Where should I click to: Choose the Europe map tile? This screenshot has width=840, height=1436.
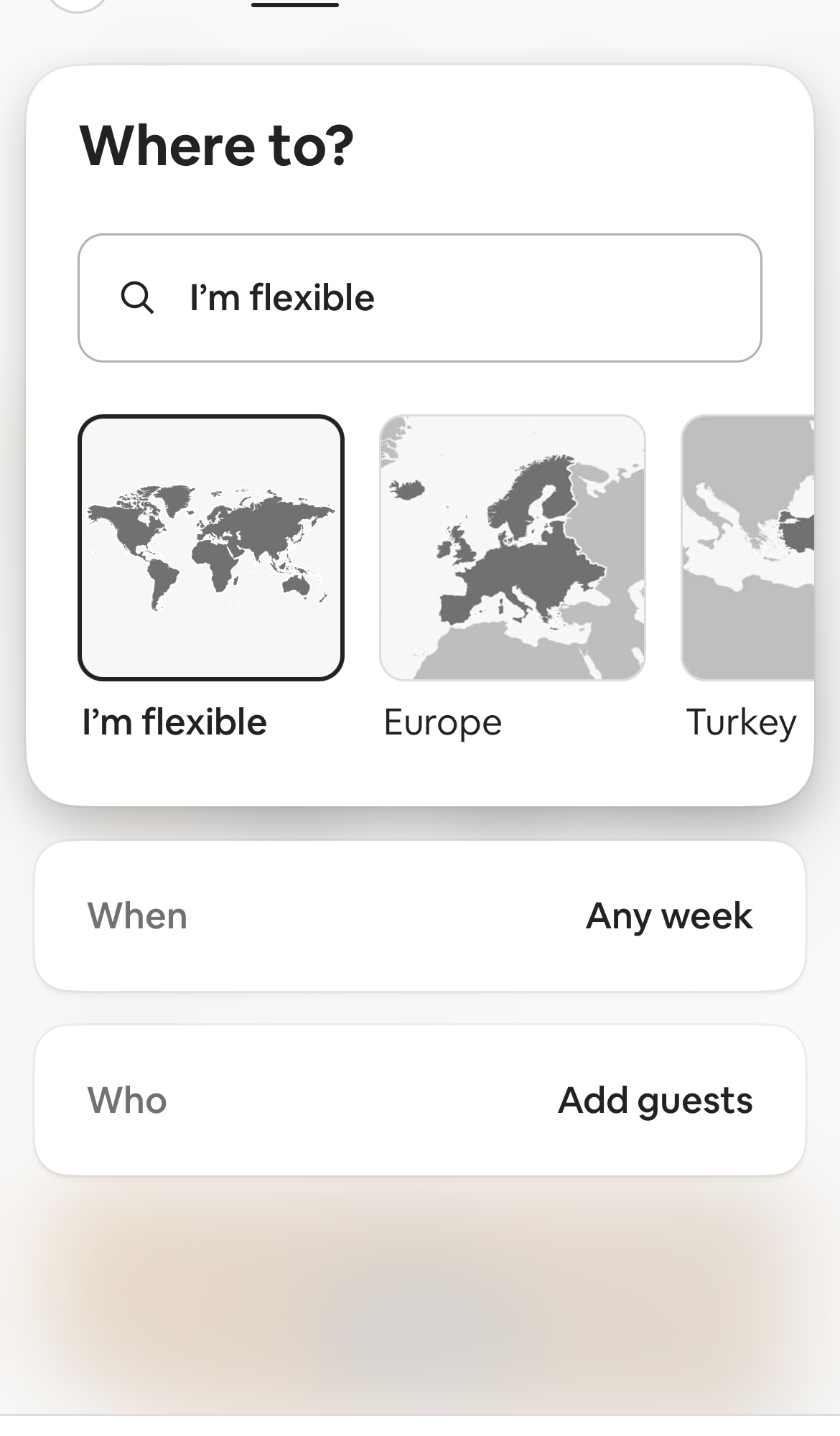(513, 548)
